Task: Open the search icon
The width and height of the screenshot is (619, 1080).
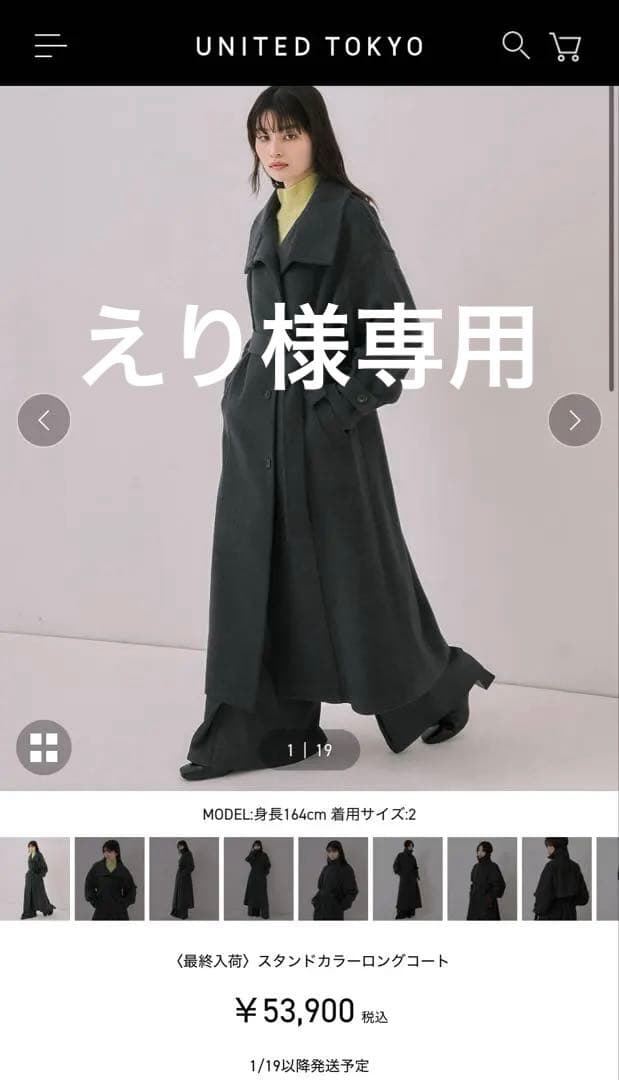Action: pyautogui.click(x=515, y=45)
